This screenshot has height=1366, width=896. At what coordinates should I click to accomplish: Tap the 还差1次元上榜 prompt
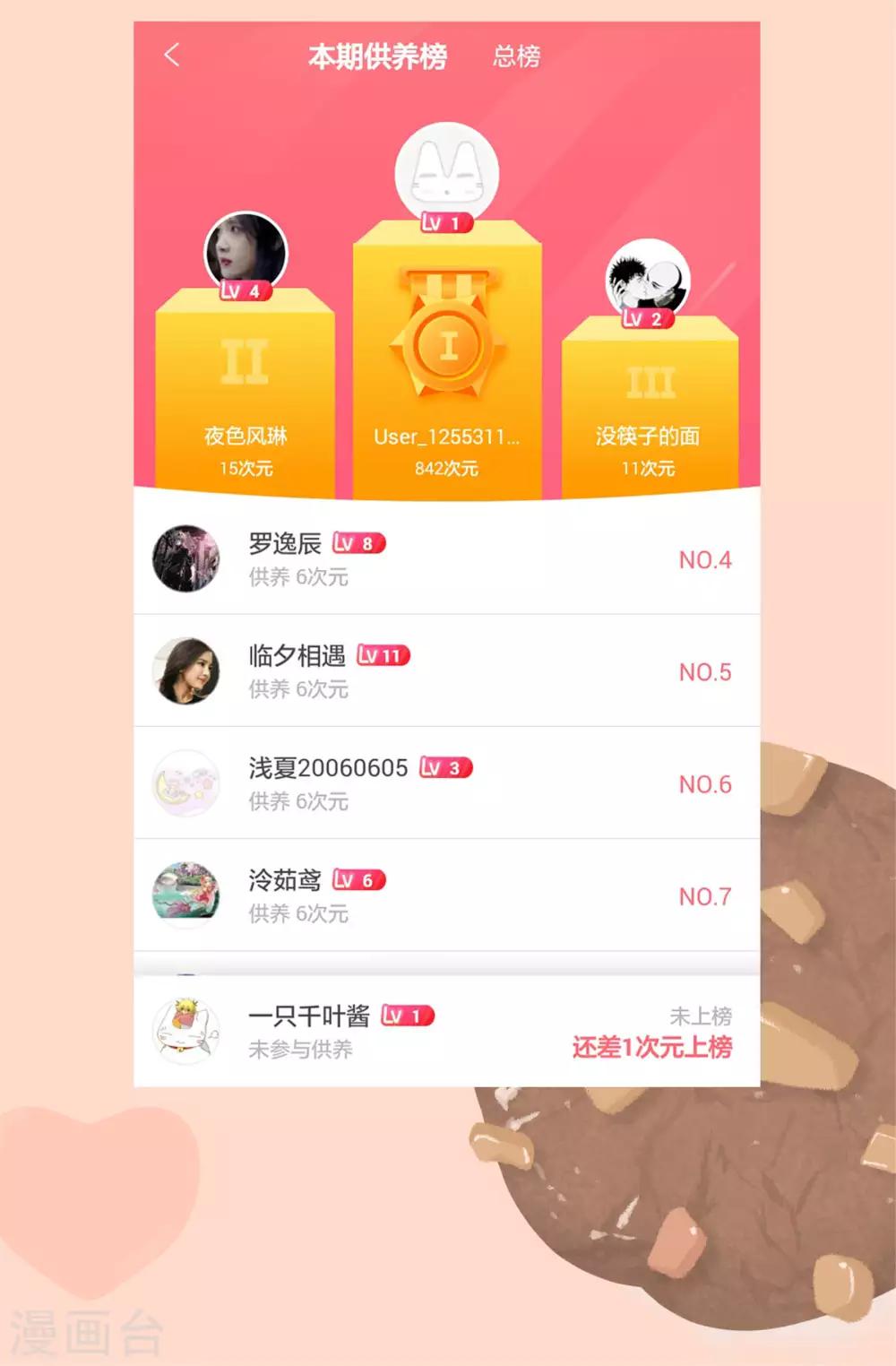651,1046
